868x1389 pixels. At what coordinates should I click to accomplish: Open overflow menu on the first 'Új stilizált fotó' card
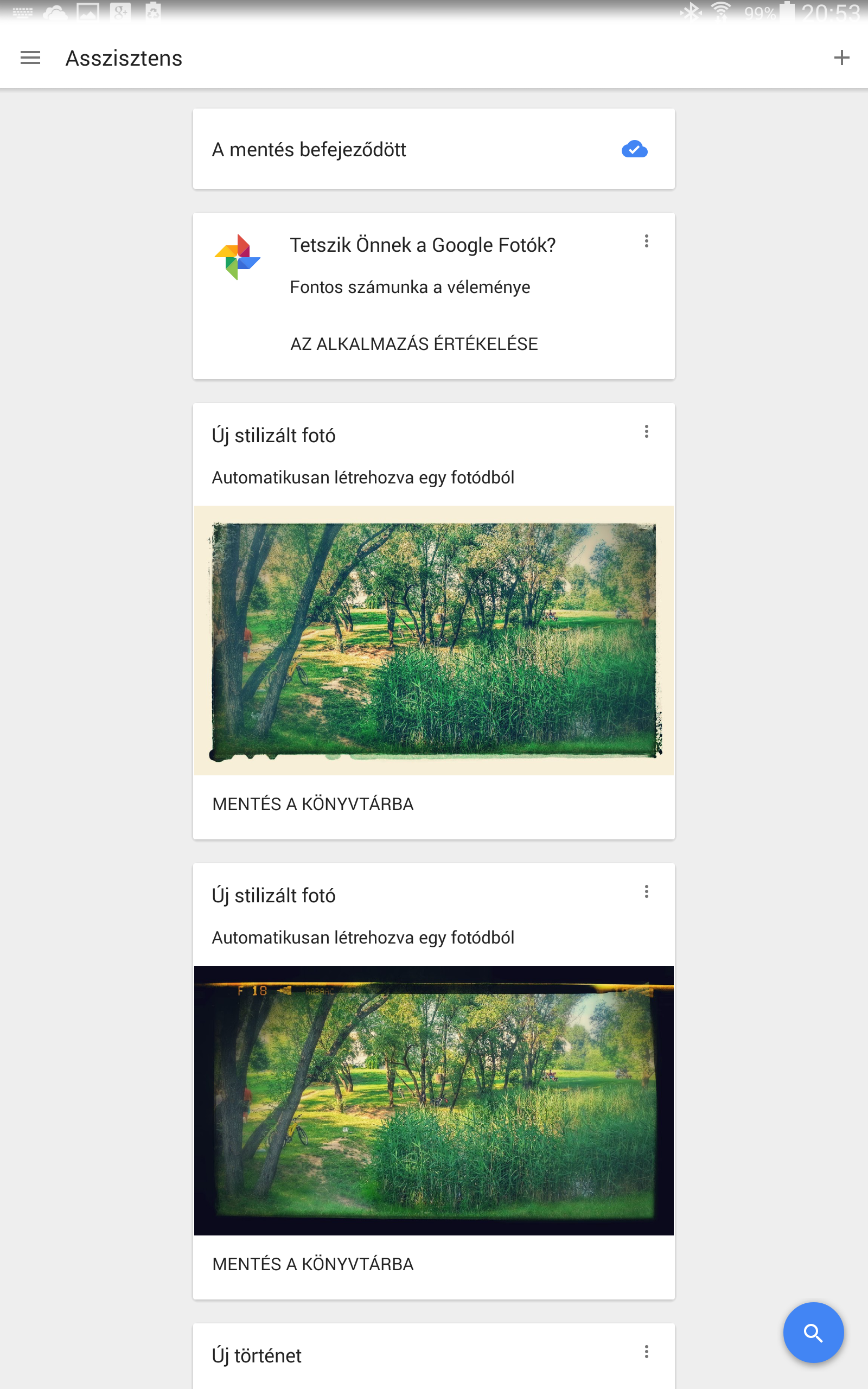pos(647,432)
